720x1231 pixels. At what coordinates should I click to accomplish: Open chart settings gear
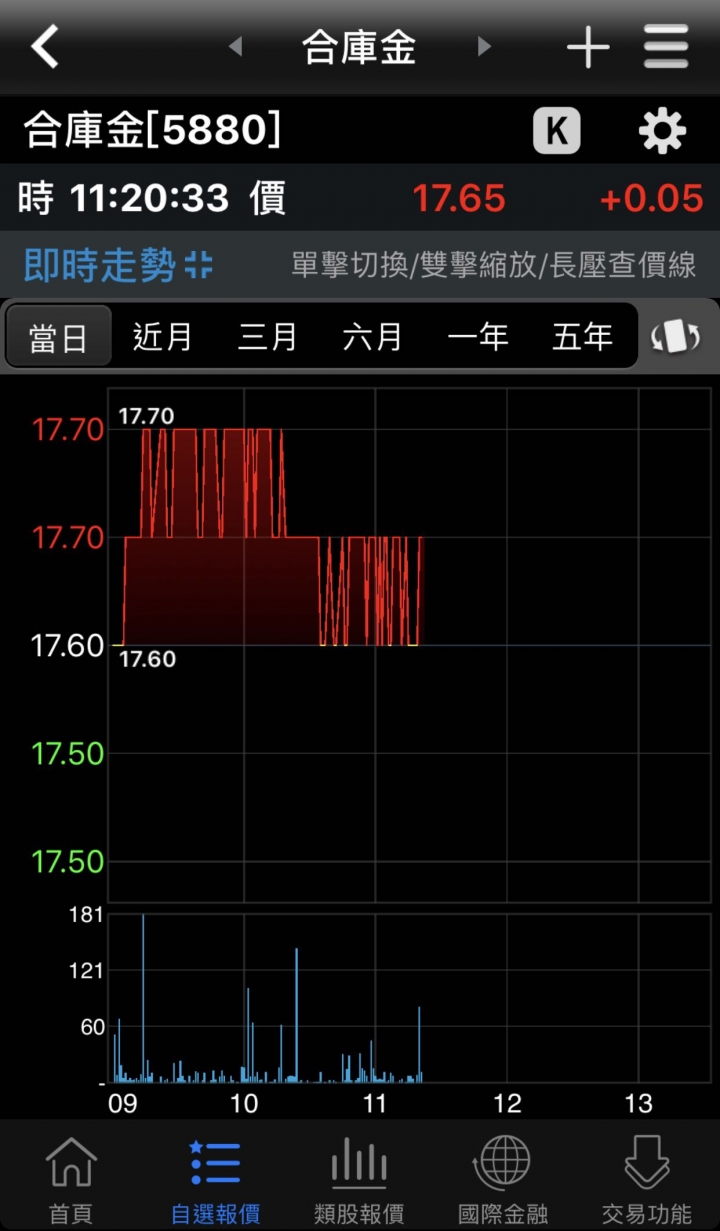pos(662,131)
